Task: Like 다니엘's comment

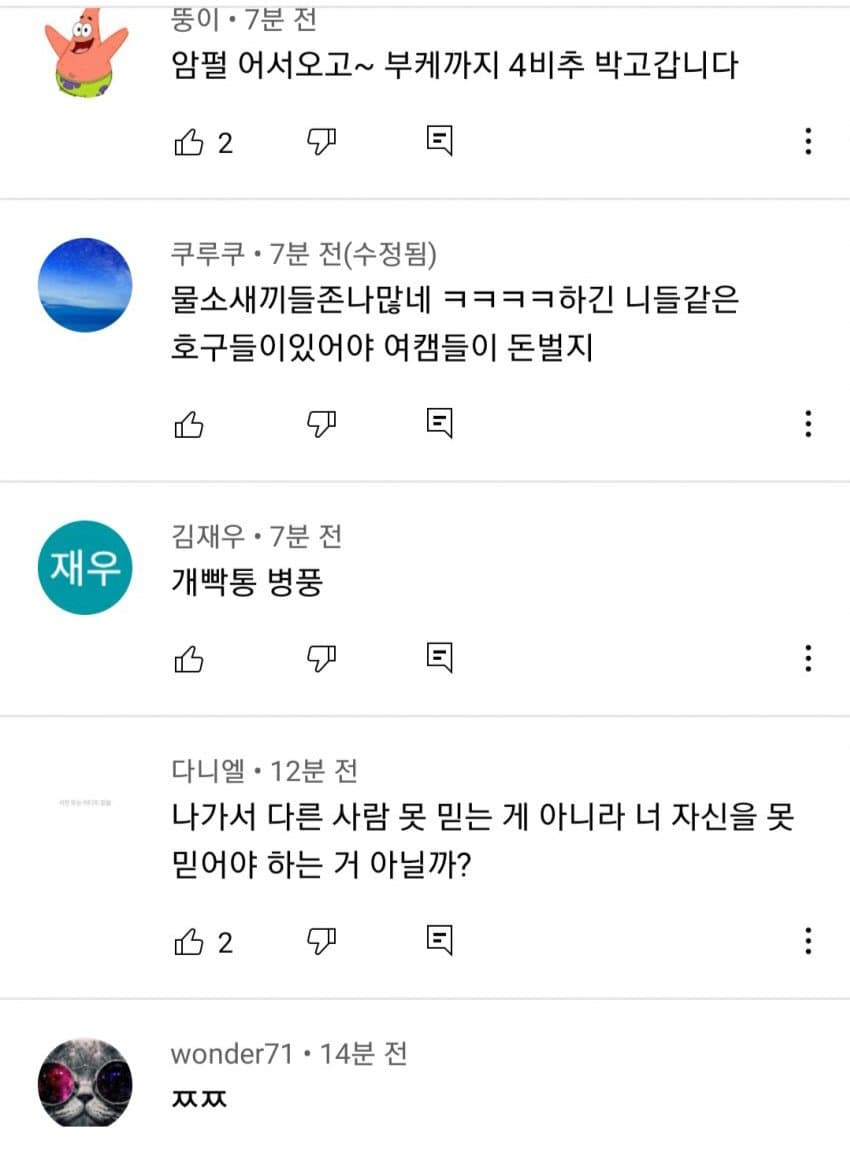Action: click(189, 941)
